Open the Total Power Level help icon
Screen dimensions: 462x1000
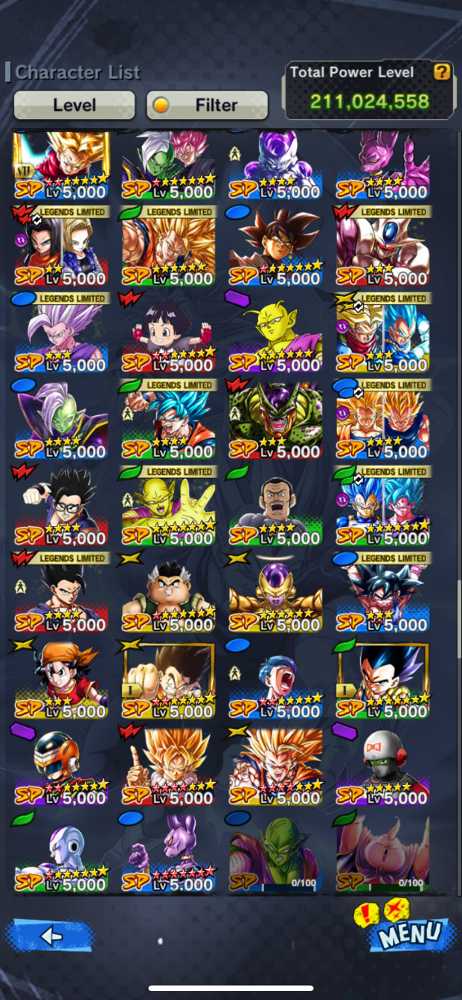pyautogui.click(x=442, y=72)
